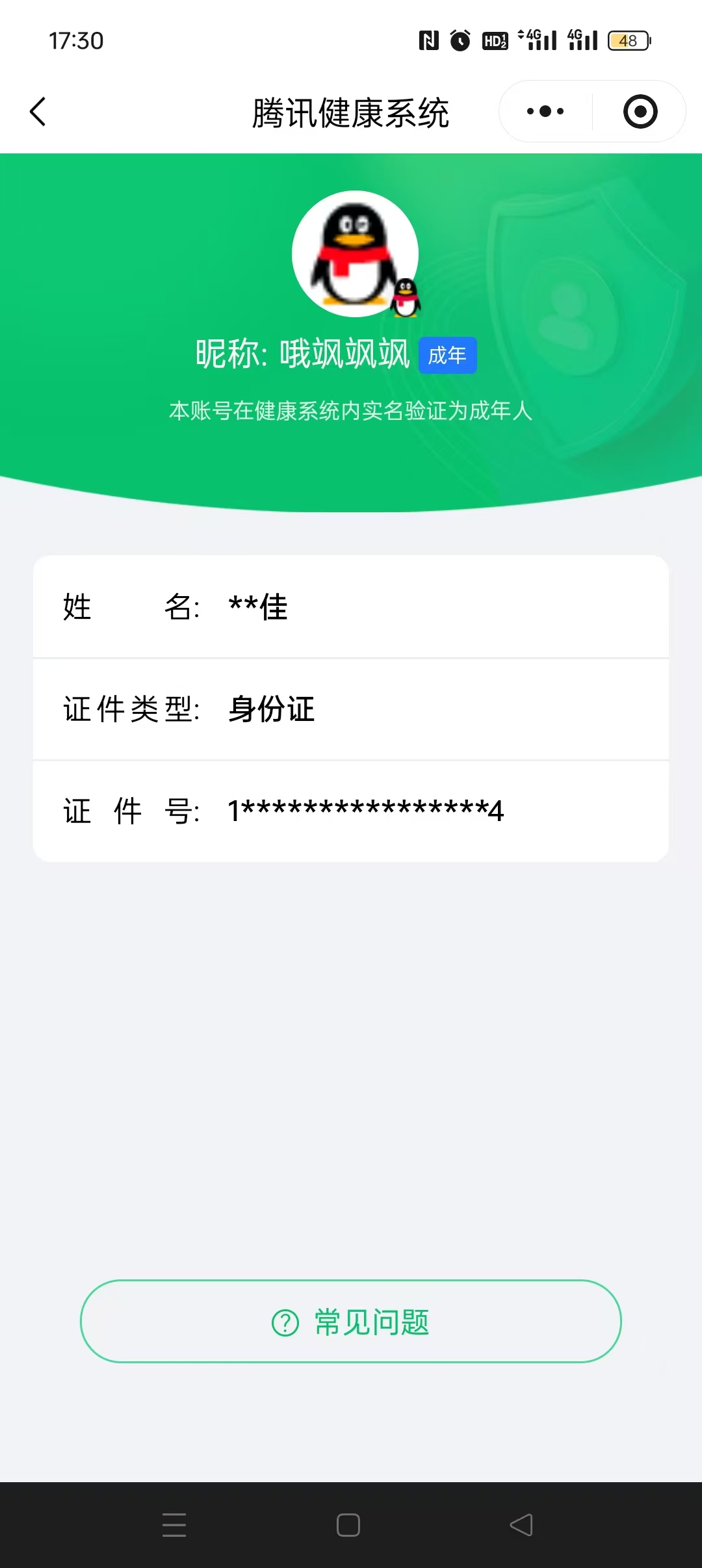Viewport: 702px width, 1568px height.
Task: Open the mini program three-dot menu
Action: [x=545, y=112]
